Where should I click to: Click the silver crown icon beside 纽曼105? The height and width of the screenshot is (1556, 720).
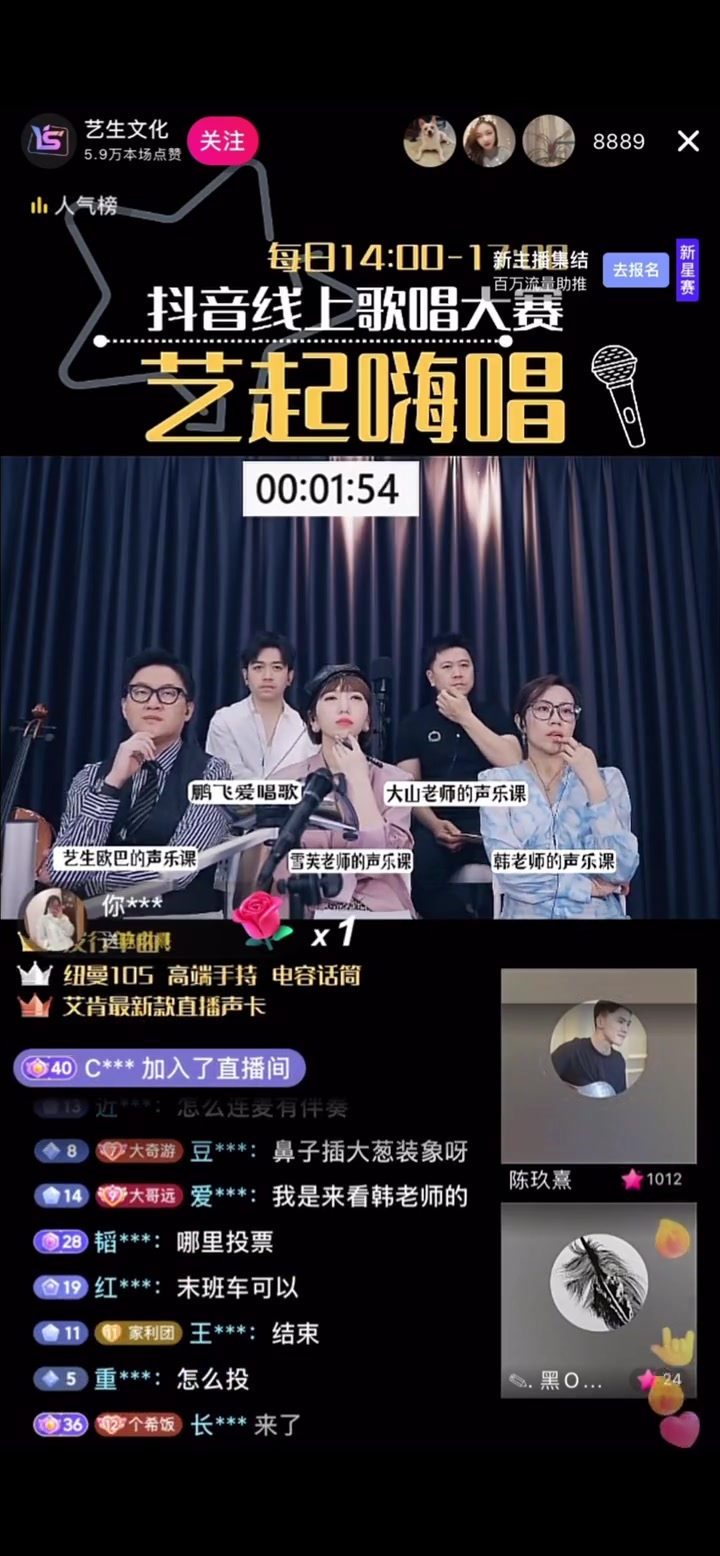[x=33, y=977]
